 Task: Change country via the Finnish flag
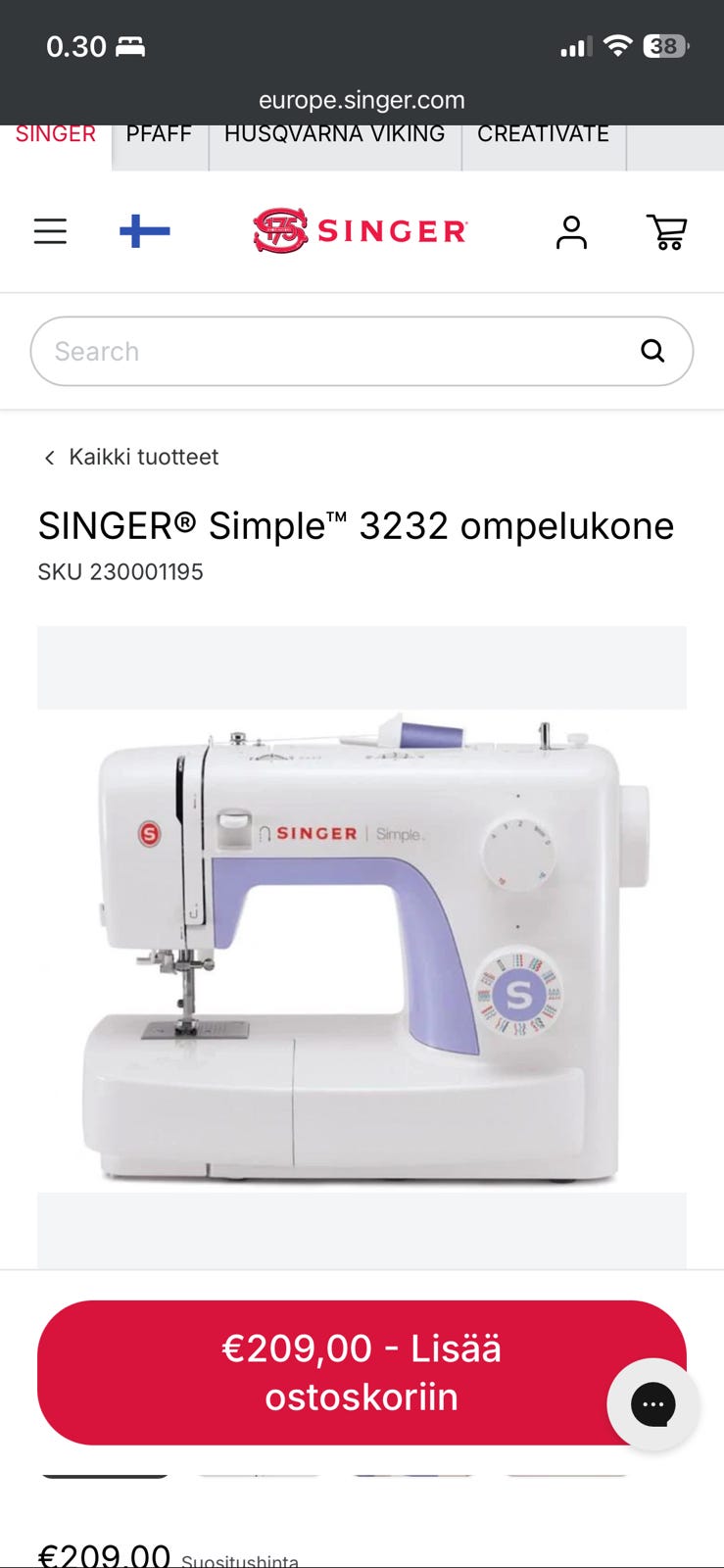tap(144, 231)
